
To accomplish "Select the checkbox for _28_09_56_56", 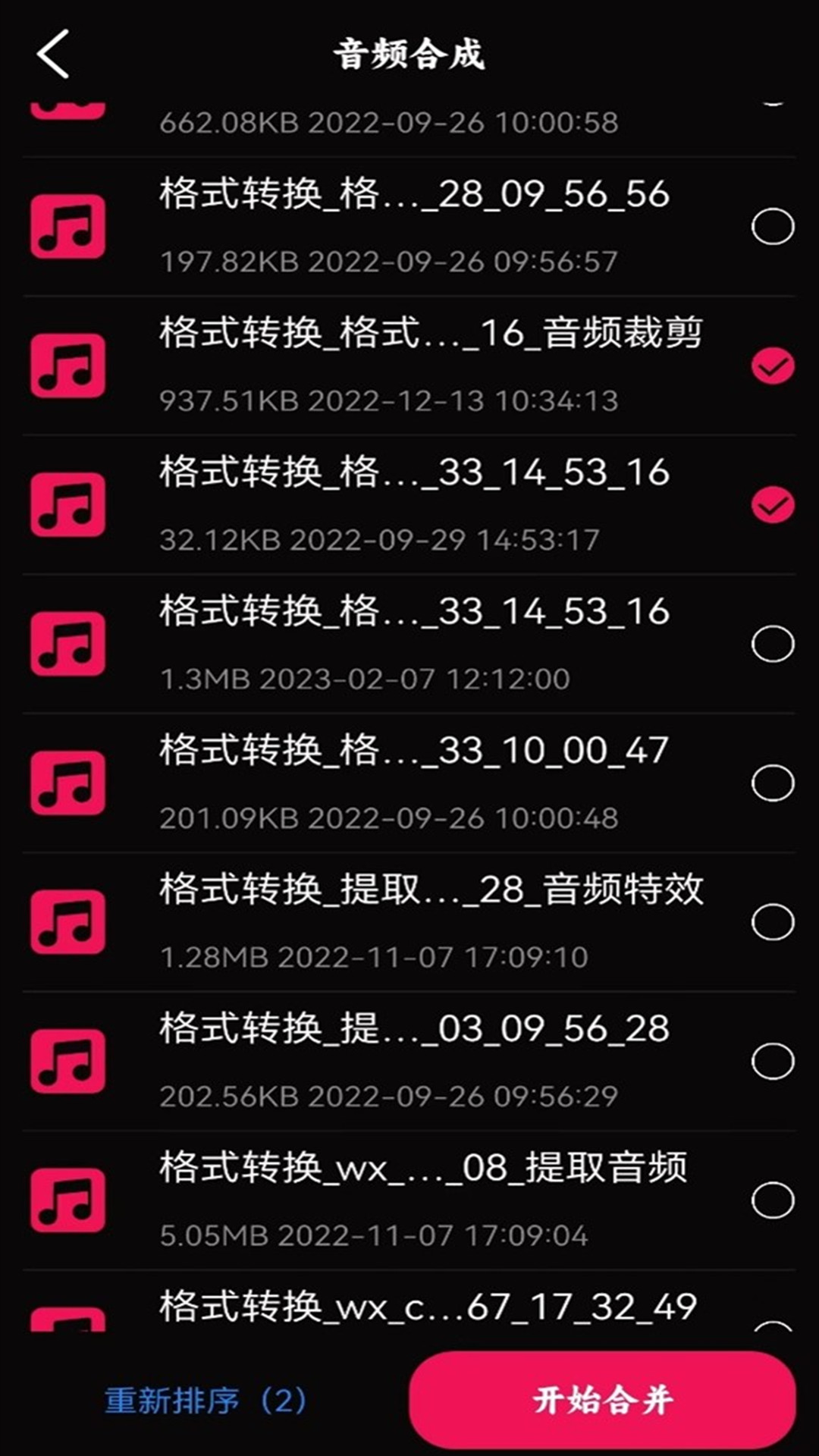I will [773, 224].
